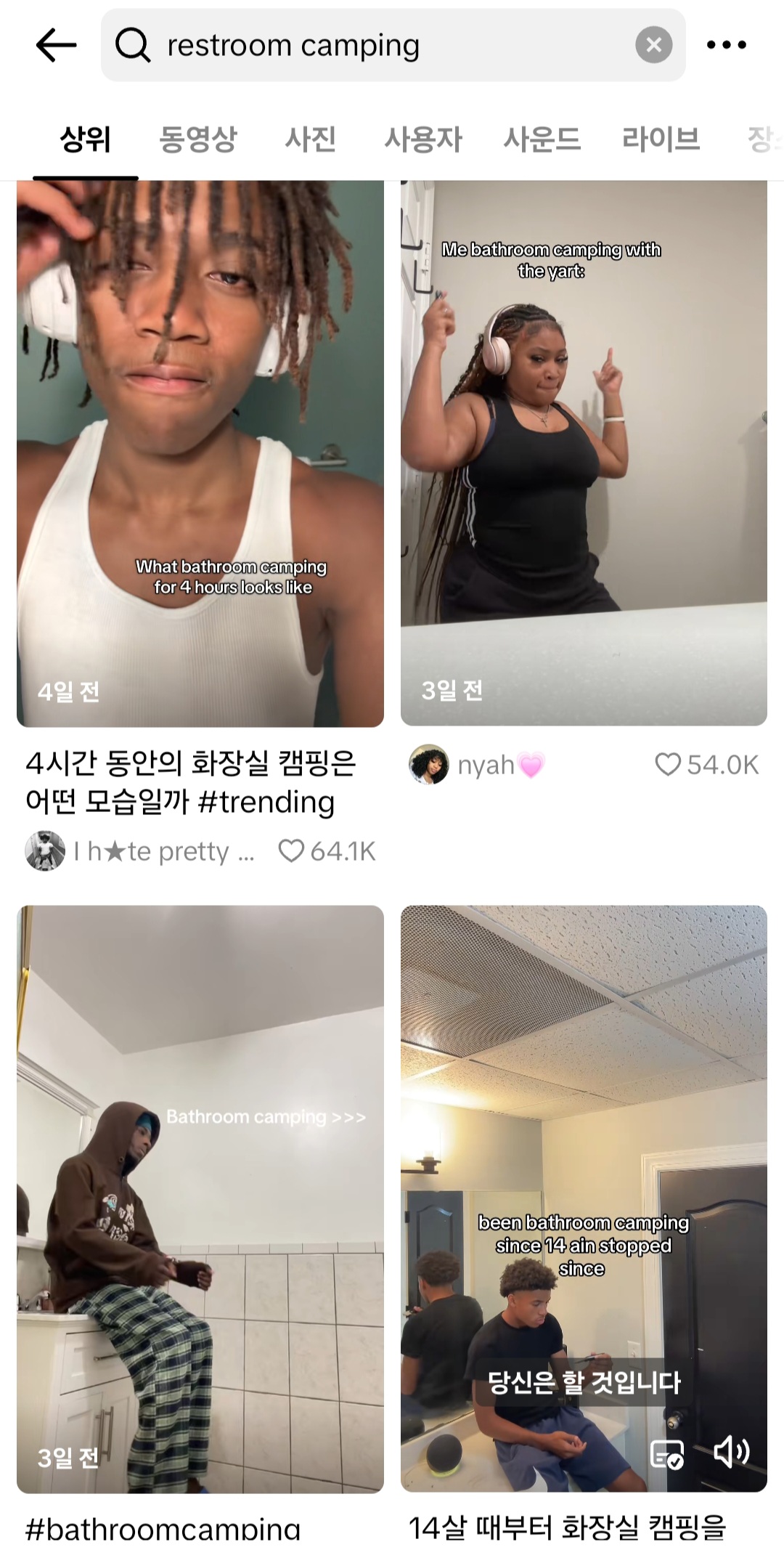
Task: Switch to the 사진 tab
Action: coord(310,138)
